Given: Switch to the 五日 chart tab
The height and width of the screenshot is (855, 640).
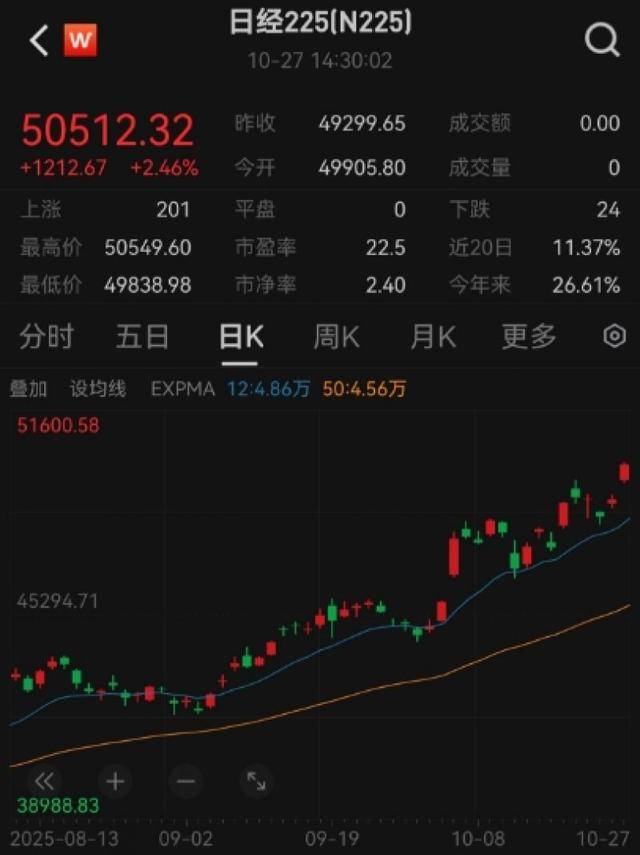Looking at the screenshot, I should tap(142, 337).
